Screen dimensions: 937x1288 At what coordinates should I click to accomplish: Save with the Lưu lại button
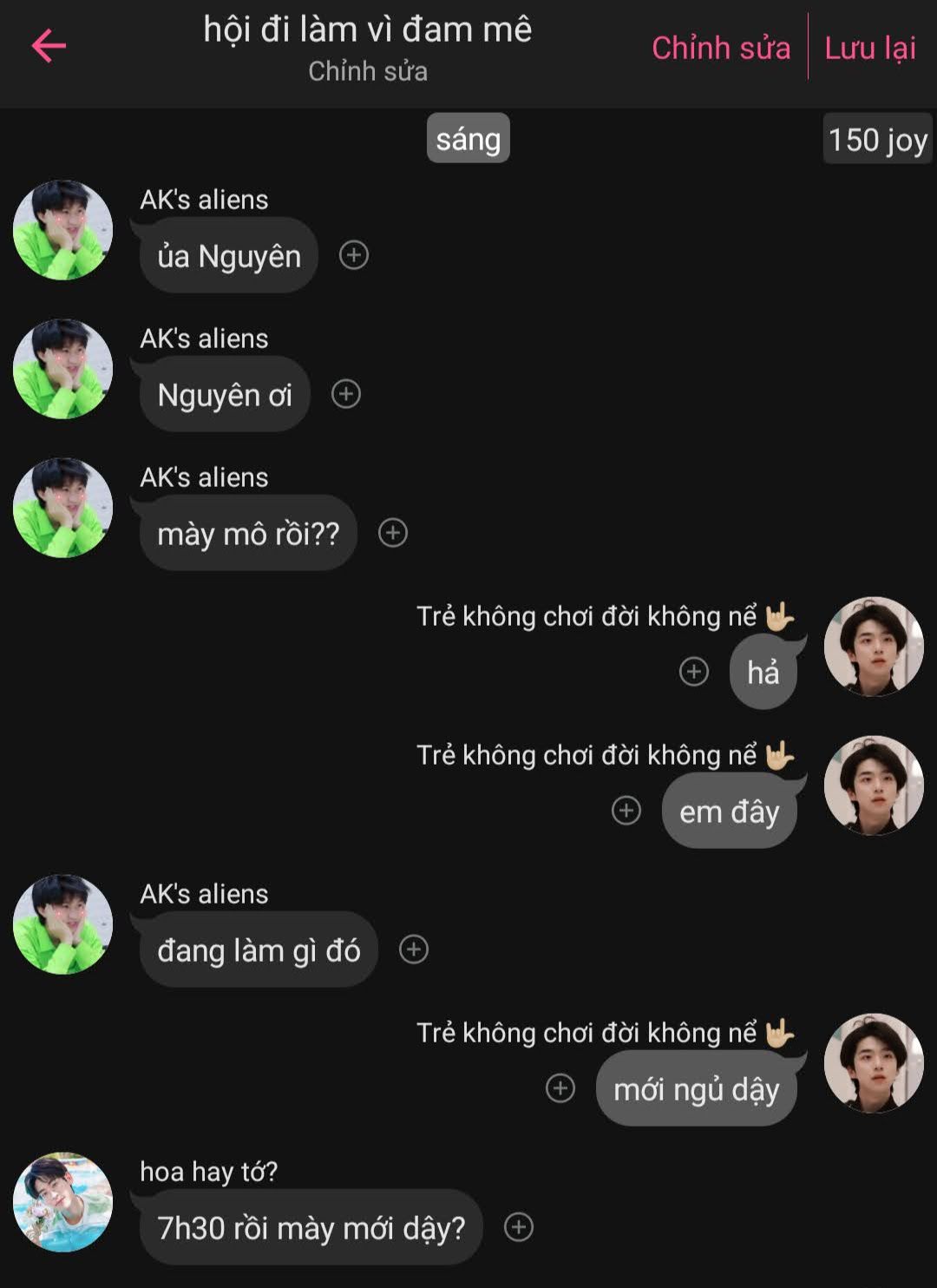click(x=870, y=48)
